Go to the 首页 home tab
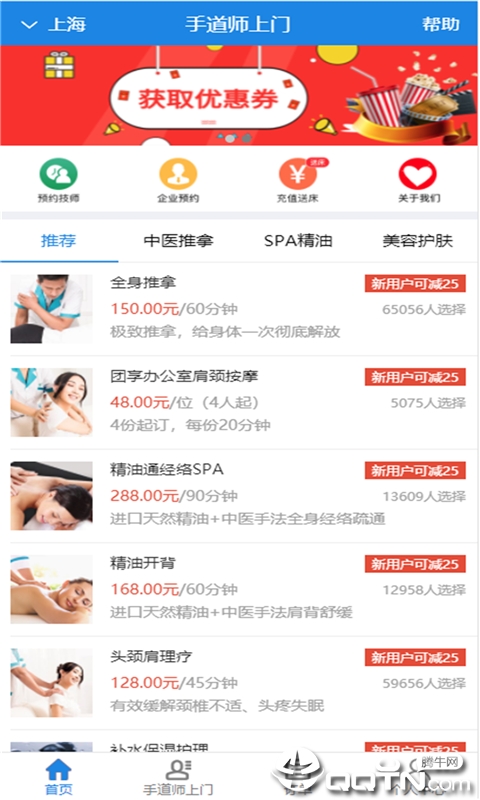 [x=59, y=776]
